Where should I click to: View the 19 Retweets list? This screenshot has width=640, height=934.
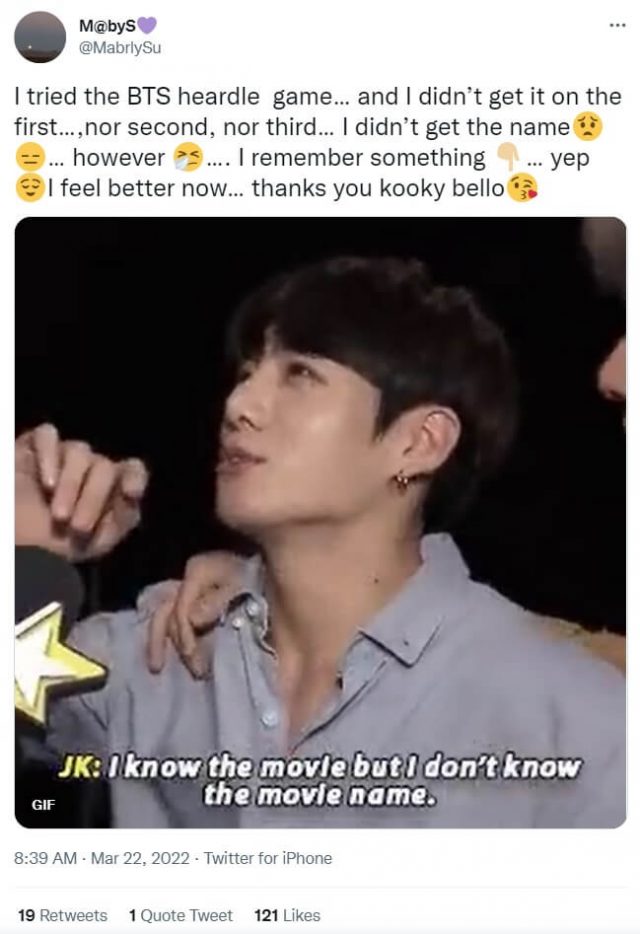63,915
